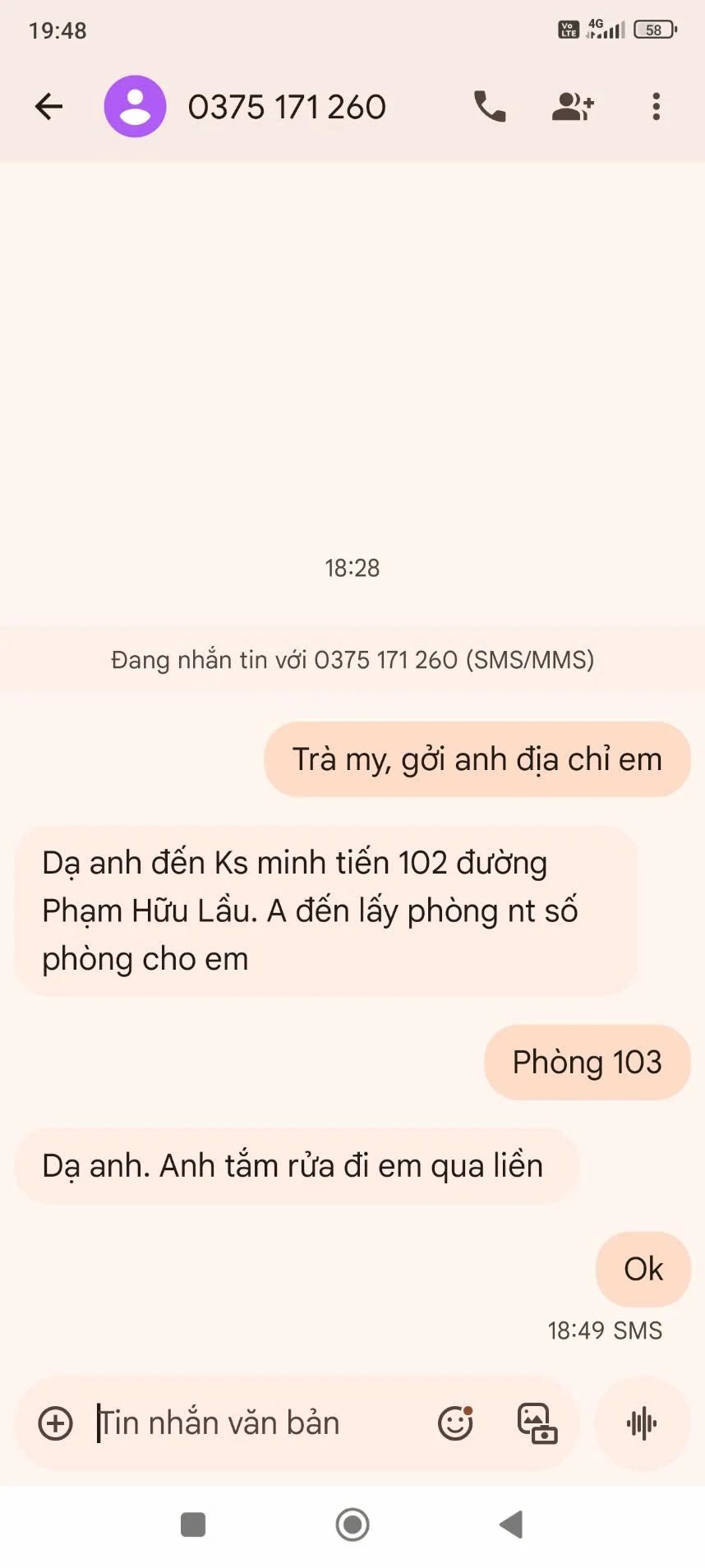
Task: Call 0375 171 260
Action: (x=490, y=106)
